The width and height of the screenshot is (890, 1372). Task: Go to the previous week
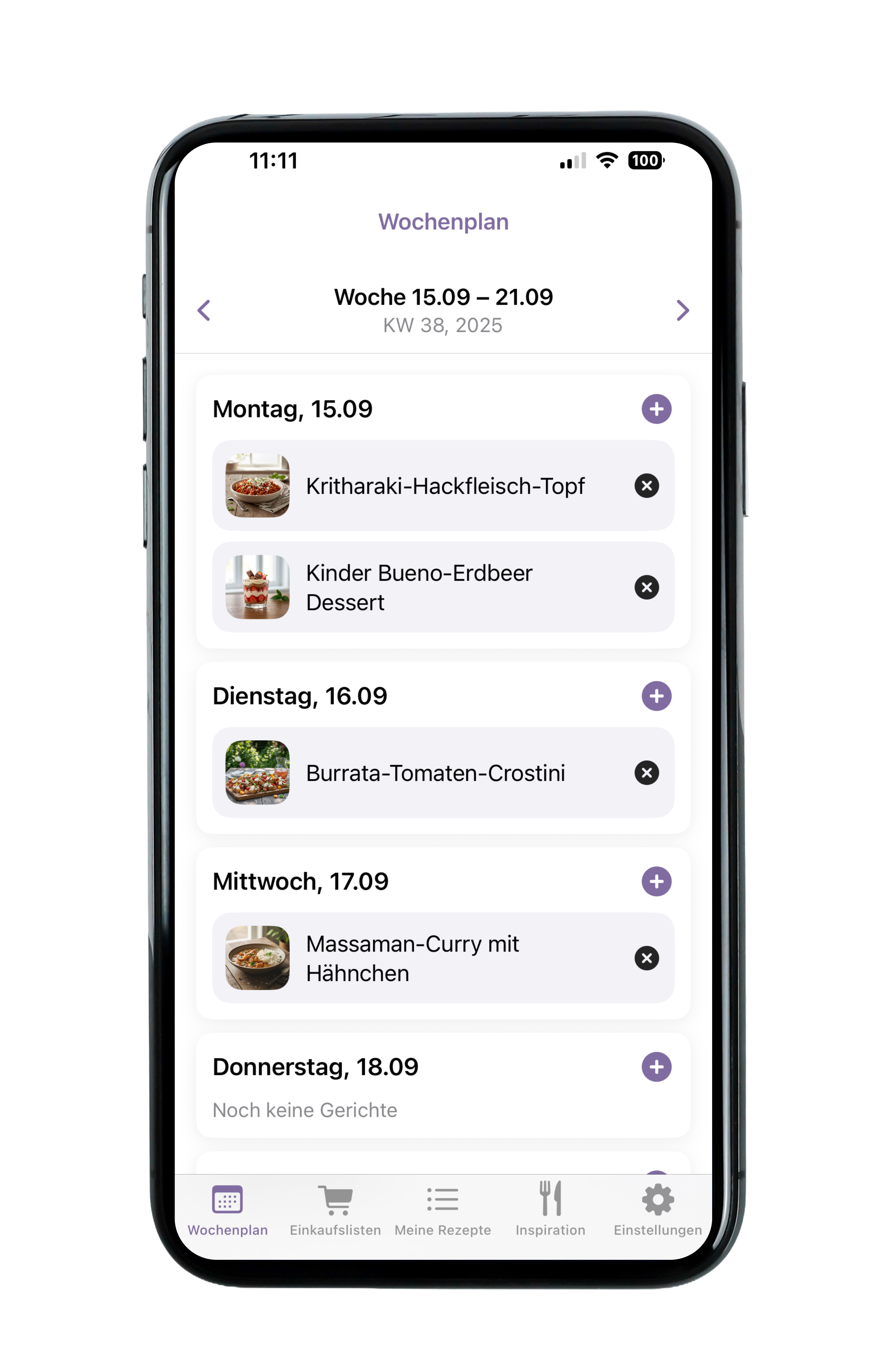point(204,310)
